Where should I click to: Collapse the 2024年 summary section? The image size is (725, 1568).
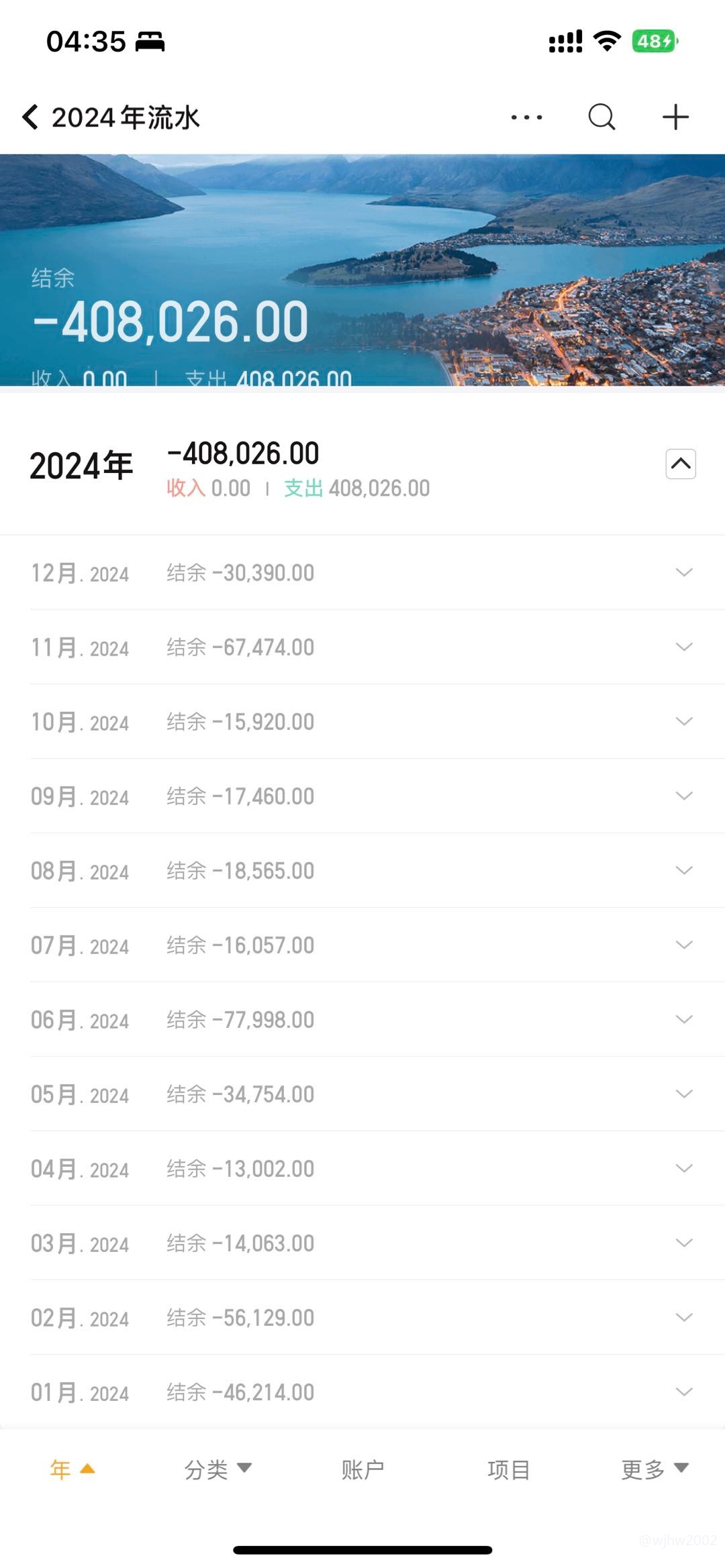(x=681, y=464)
